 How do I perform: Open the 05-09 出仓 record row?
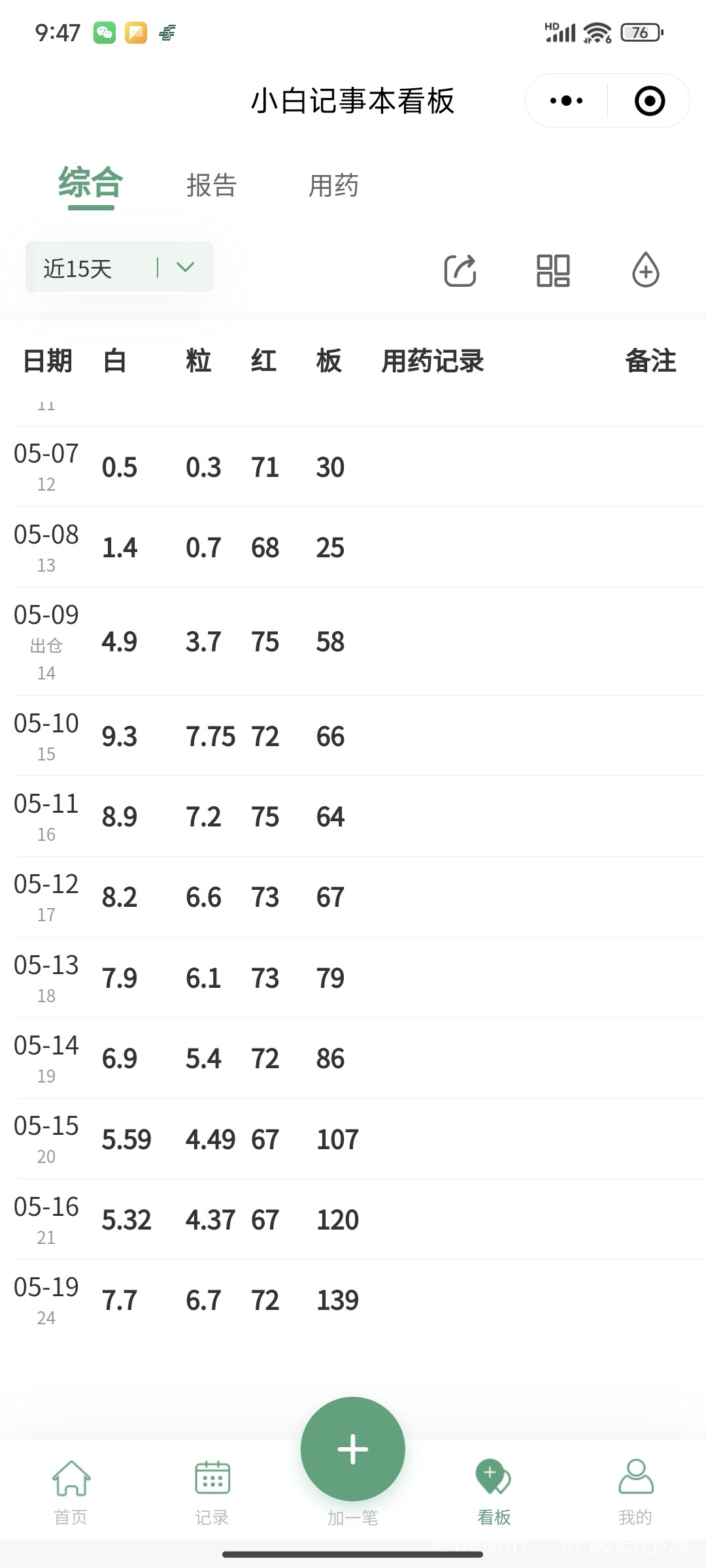(x=361, y=642)
